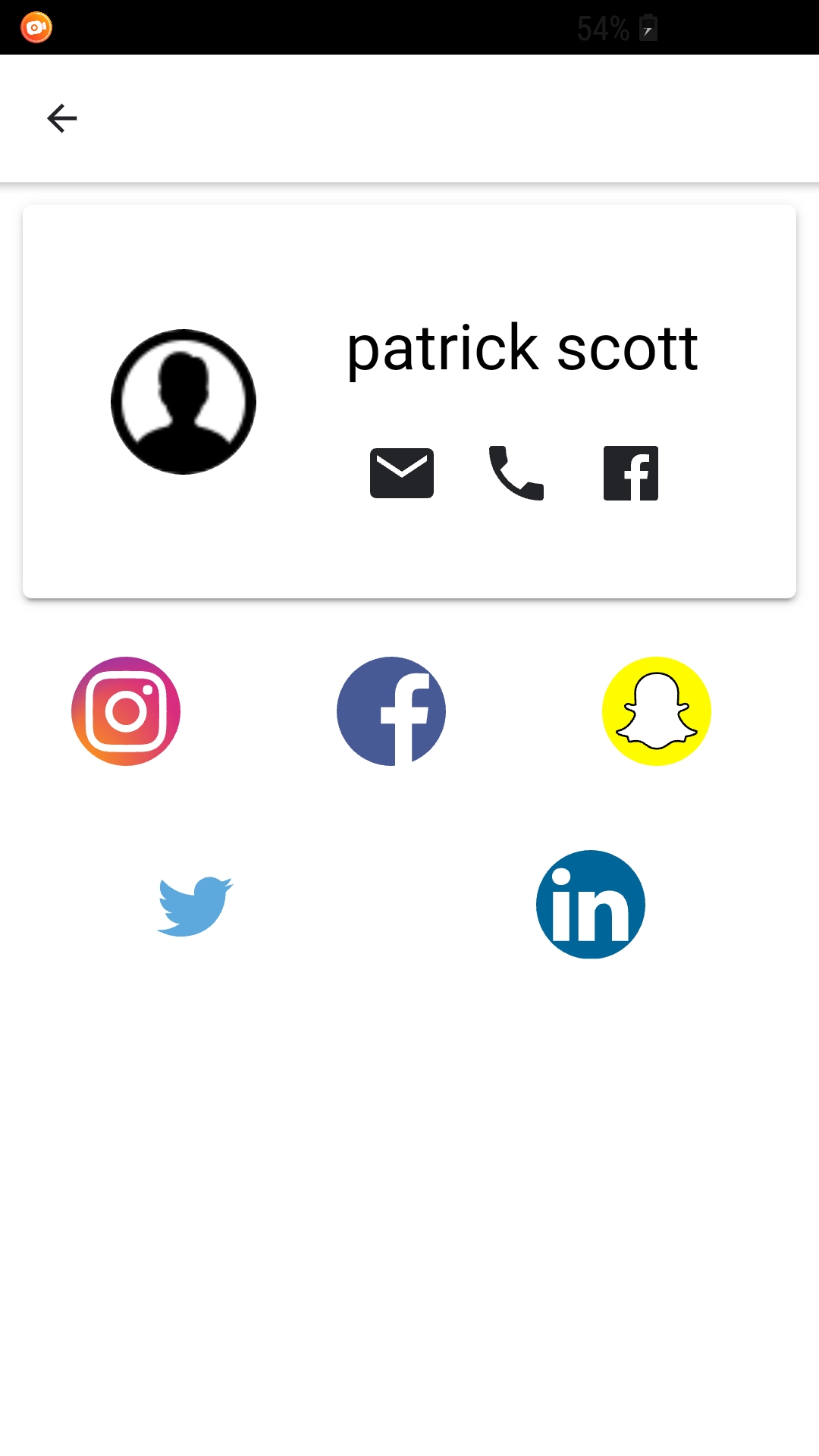819x1456 pixels.
Task: Tap patrick scott's profile picture
Action: [184, 402]
